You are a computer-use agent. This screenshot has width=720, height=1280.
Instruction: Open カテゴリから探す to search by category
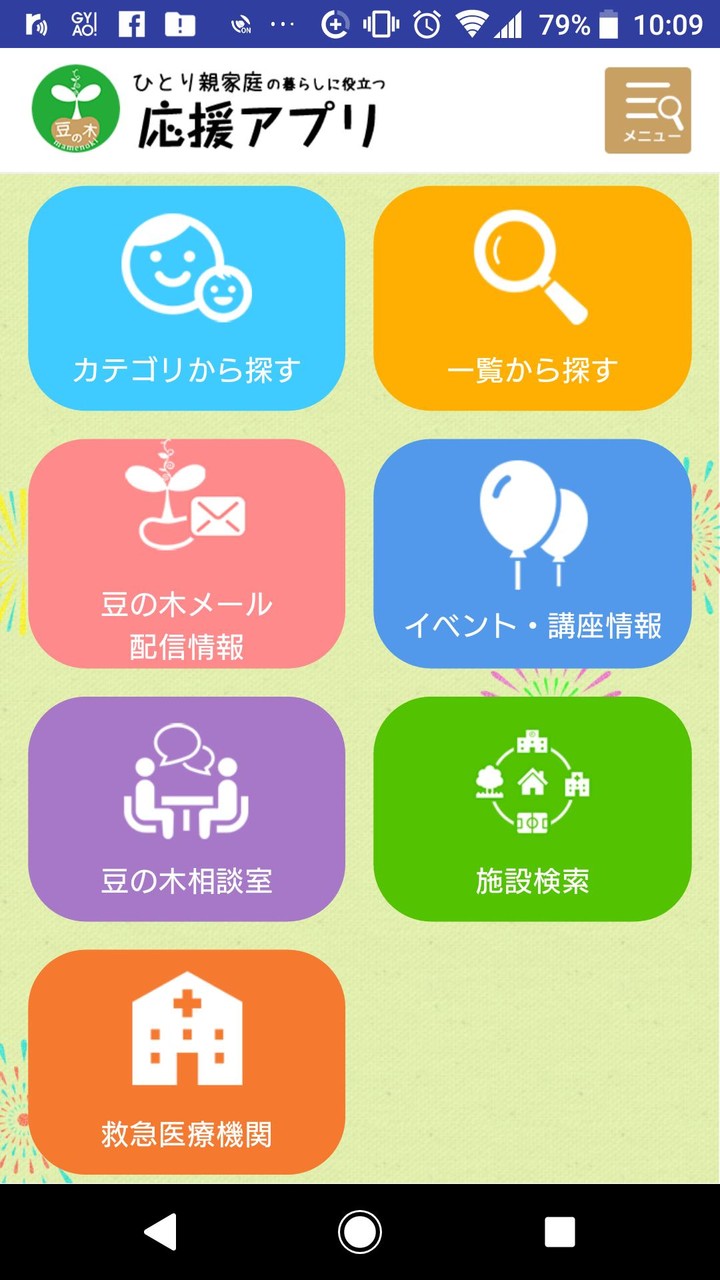(186, 300)
